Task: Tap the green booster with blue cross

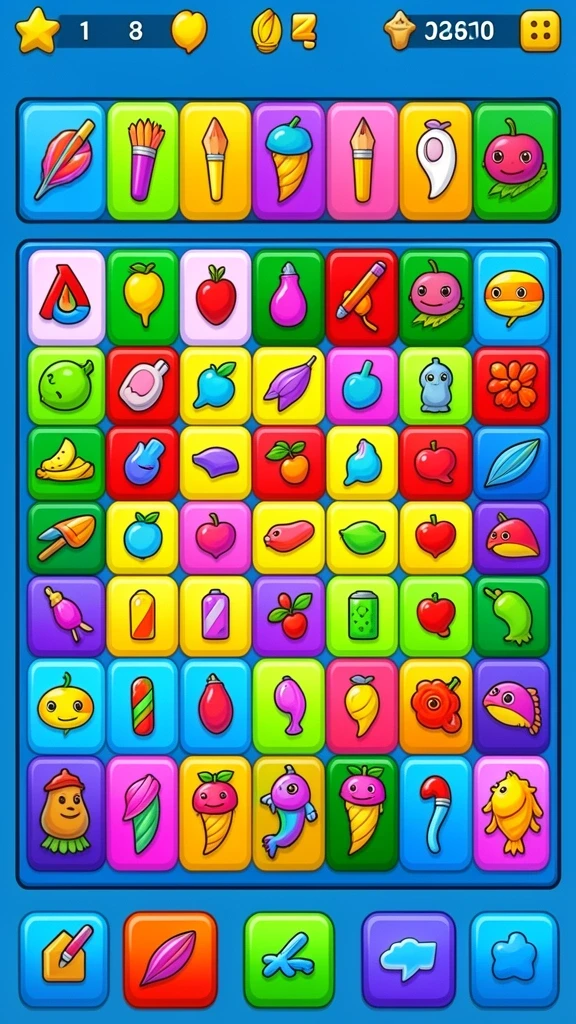Action: coord(289,959)
